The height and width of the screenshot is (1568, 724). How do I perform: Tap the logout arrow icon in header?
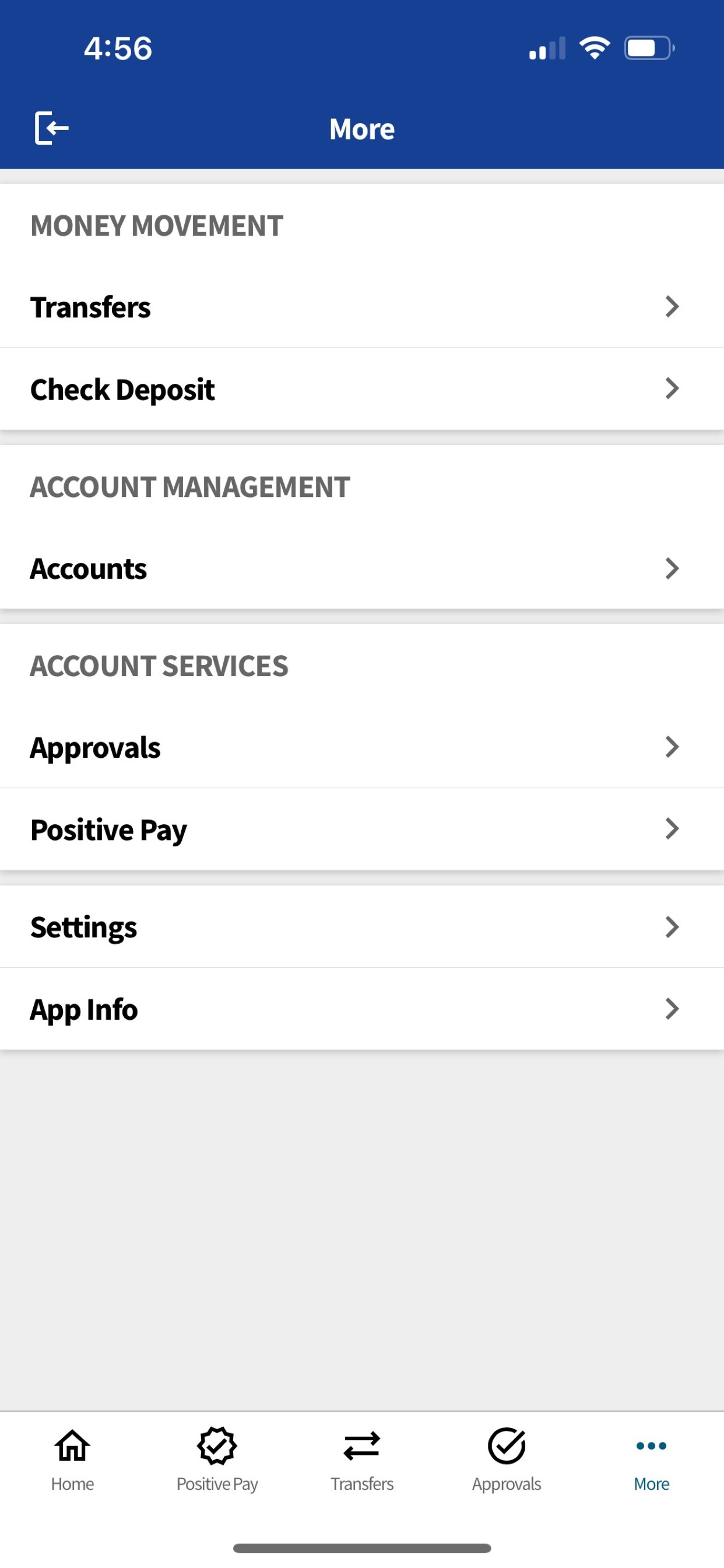pyautogui.click(x=52, y=128)
